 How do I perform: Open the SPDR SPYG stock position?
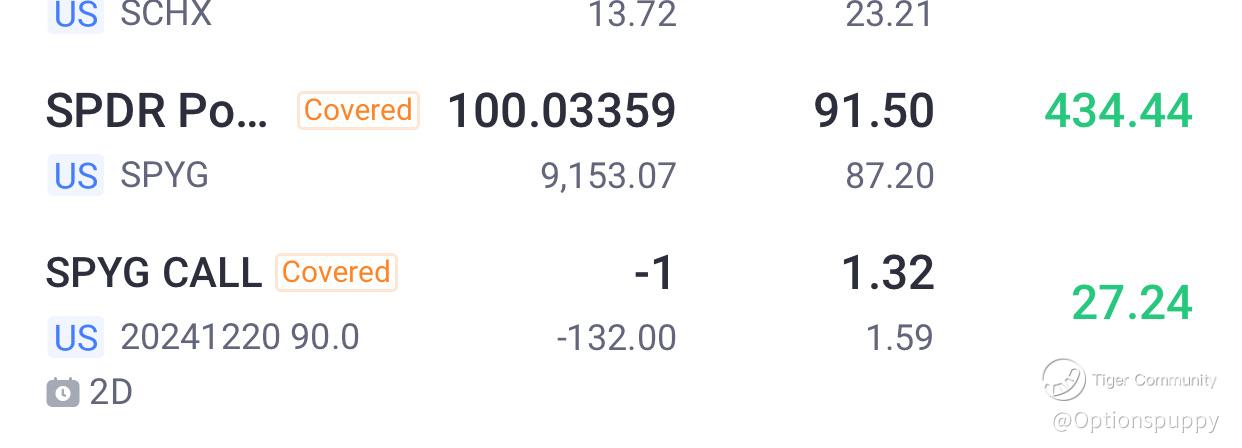(x=157, y=111)
